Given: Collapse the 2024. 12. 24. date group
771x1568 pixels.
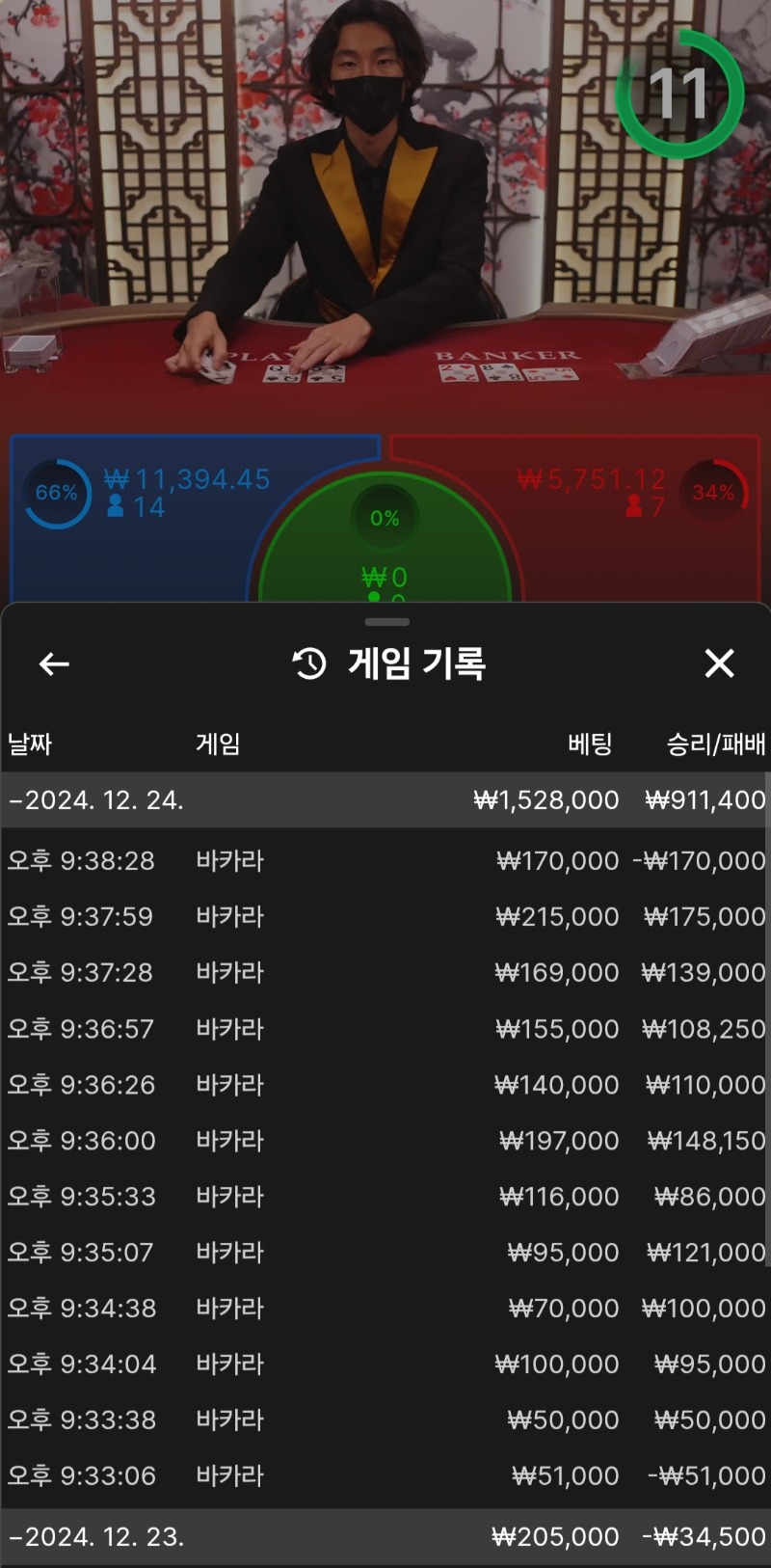Looking at the screenshot, I should click(96, 799).
